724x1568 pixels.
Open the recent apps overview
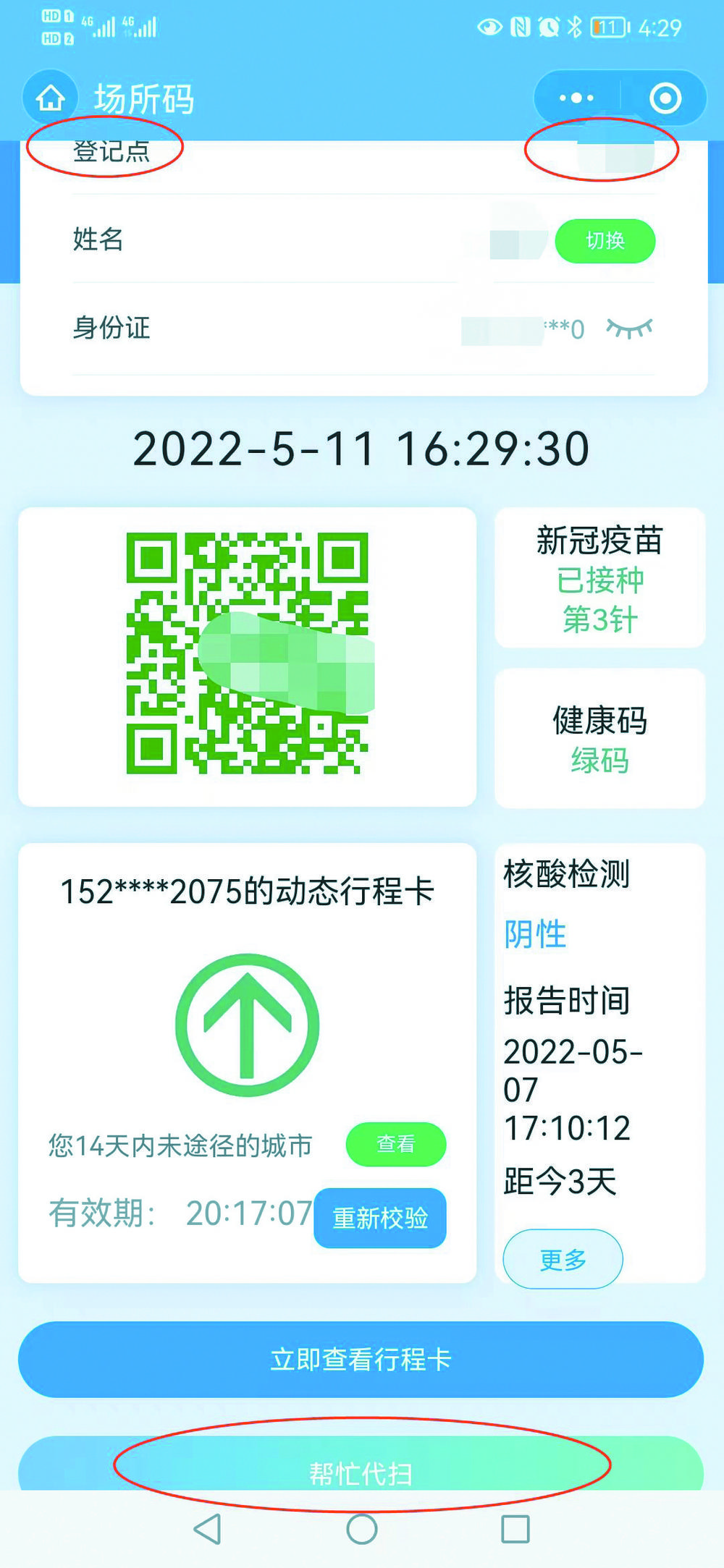coord(515,1529)
